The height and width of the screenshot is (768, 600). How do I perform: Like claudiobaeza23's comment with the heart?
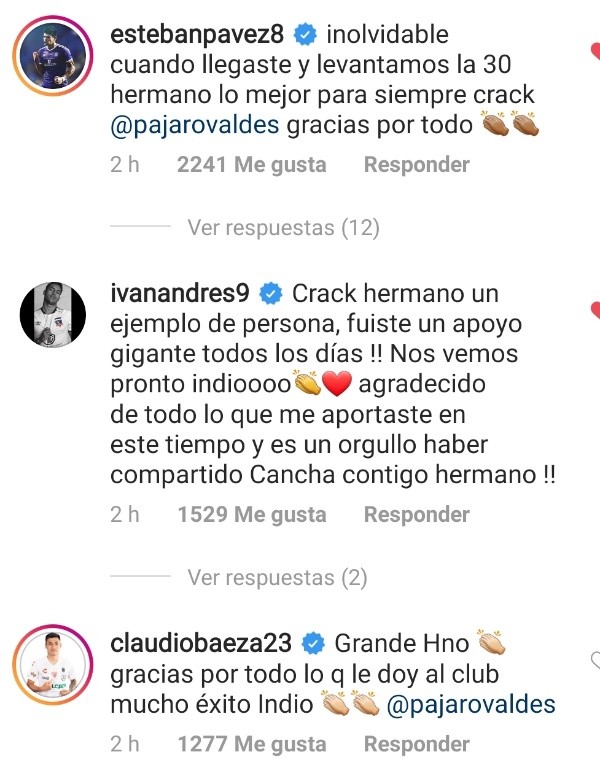pos(595,660)
